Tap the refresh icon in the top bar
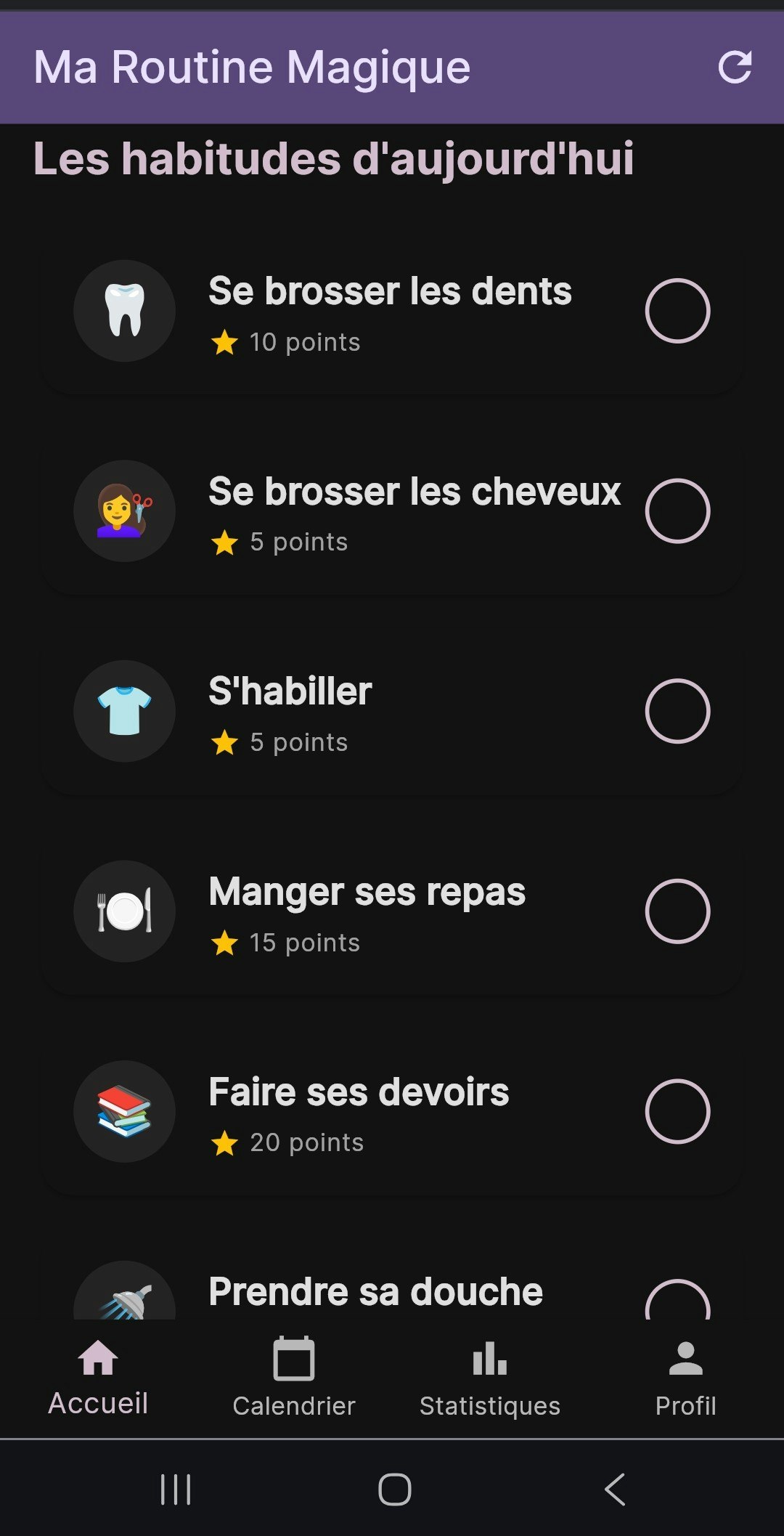This screenshot has height=1536, width=784. [x=736, y=68]
